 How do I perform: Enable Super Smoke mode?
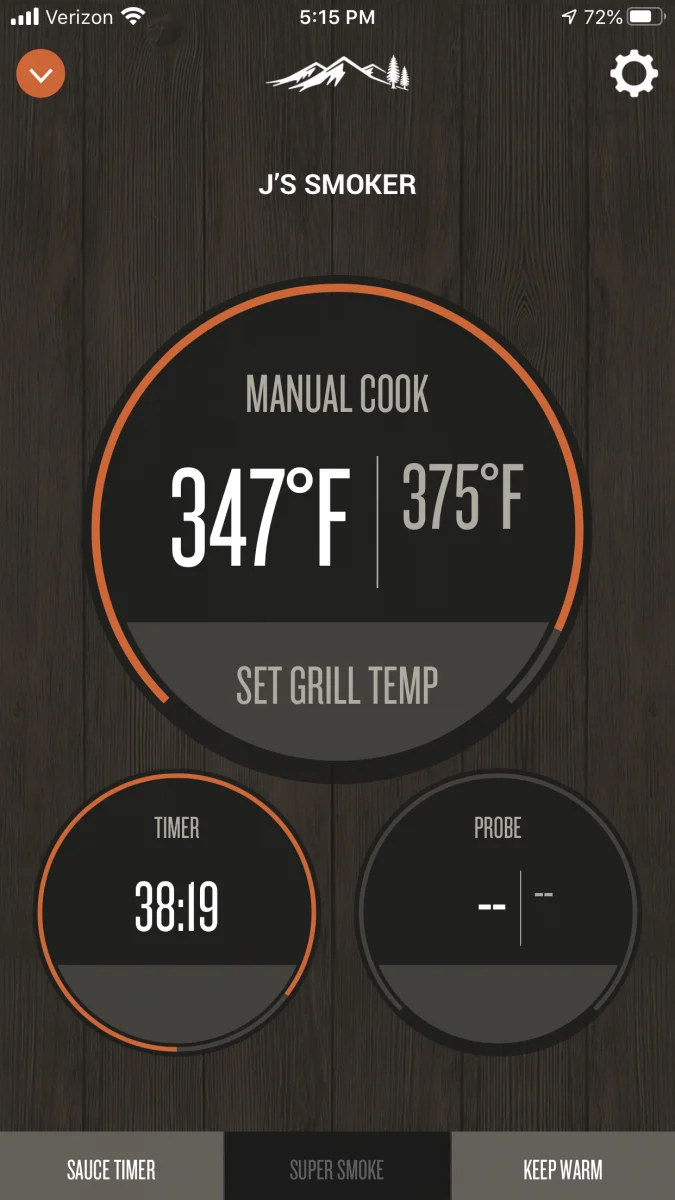pyautogui.click(x=337, y=1169)
